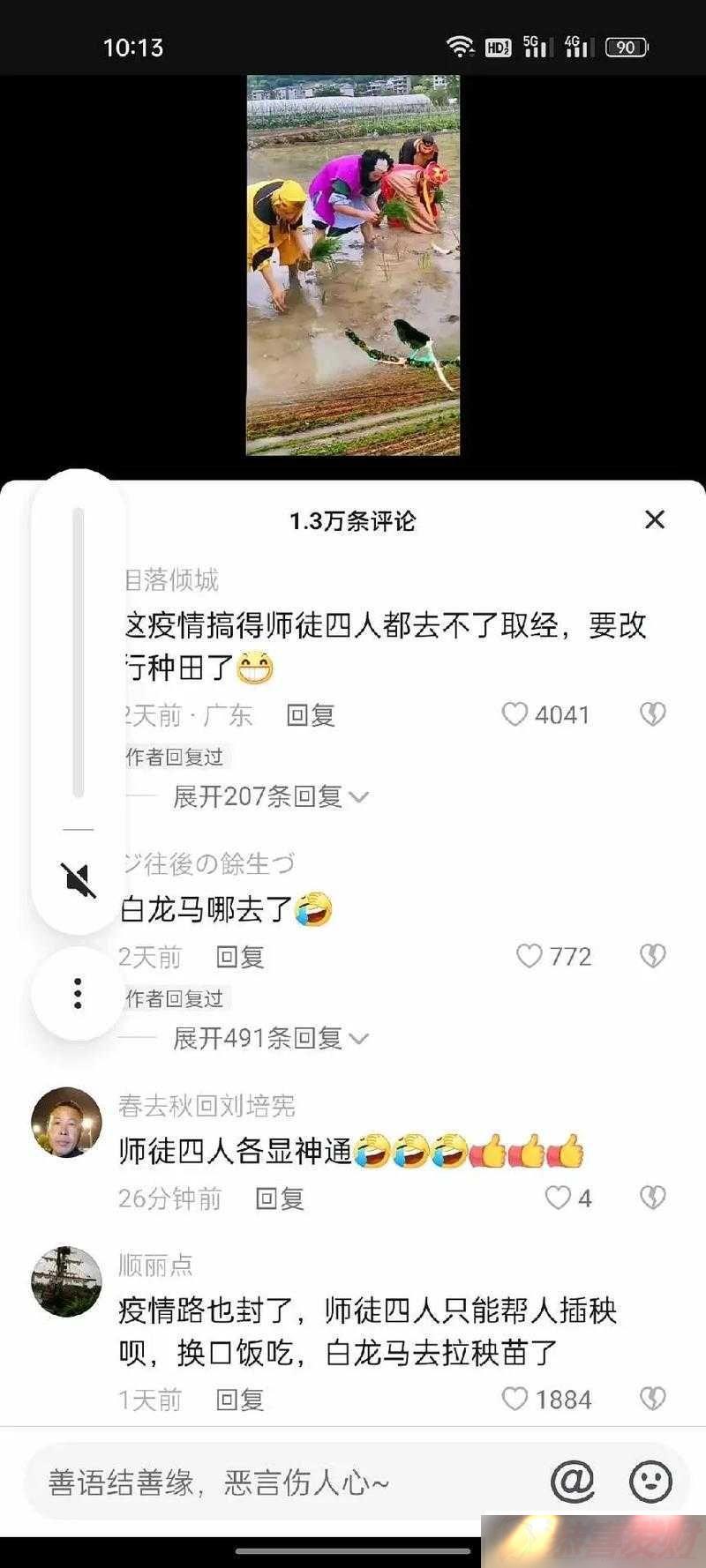Screen dimensions: 706x1568
Task: Mention someone with the @ icon
Action: coord(573,1482)
